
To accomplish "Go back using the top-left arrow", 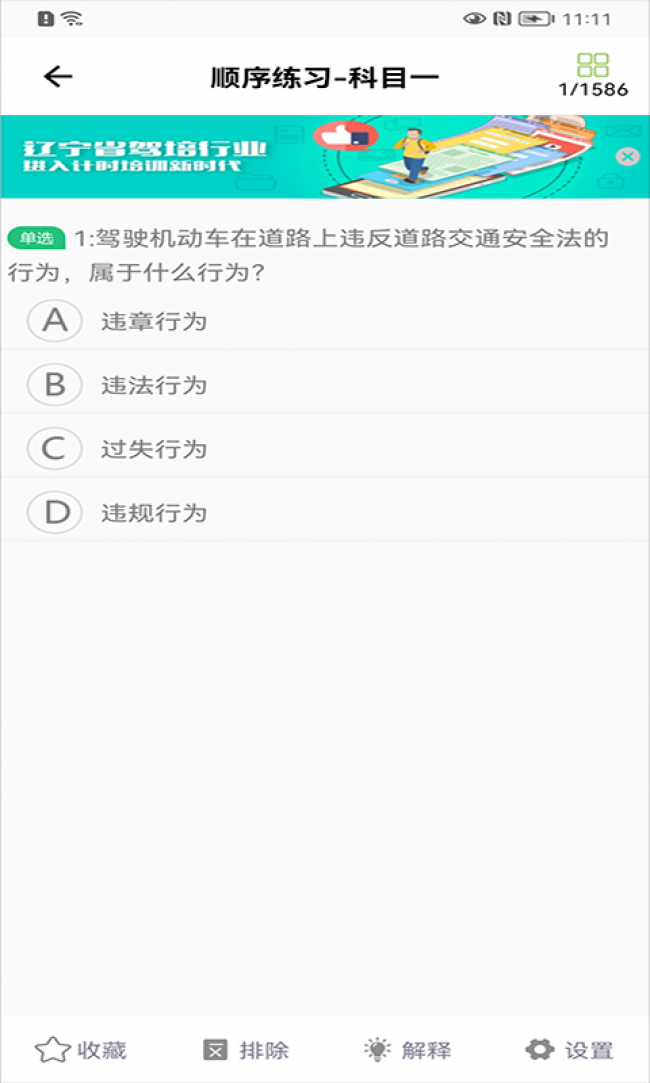I will 58,77.
